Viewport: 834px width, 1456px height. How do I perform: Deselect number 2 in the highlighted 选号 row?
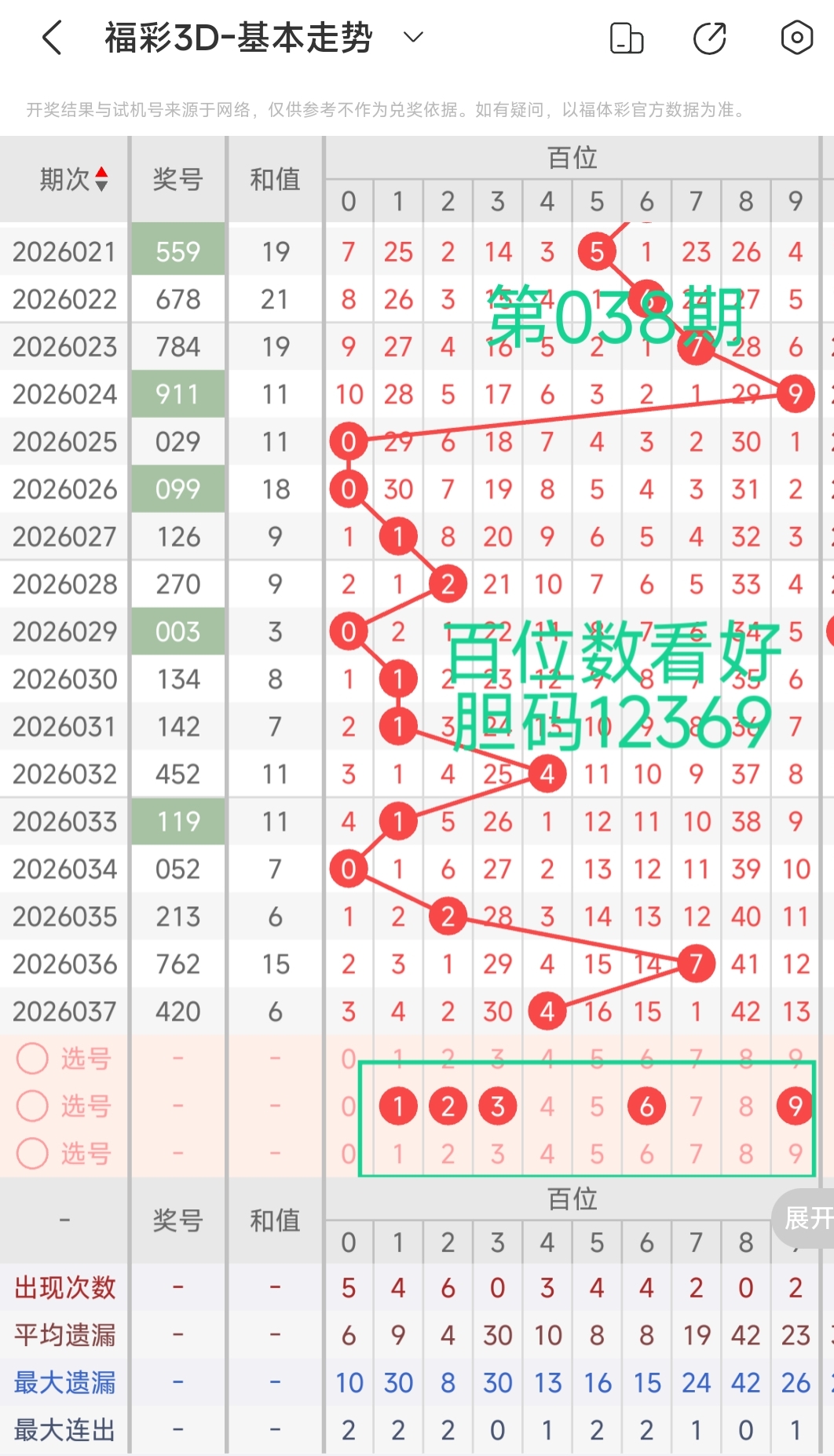point(448,1106)
